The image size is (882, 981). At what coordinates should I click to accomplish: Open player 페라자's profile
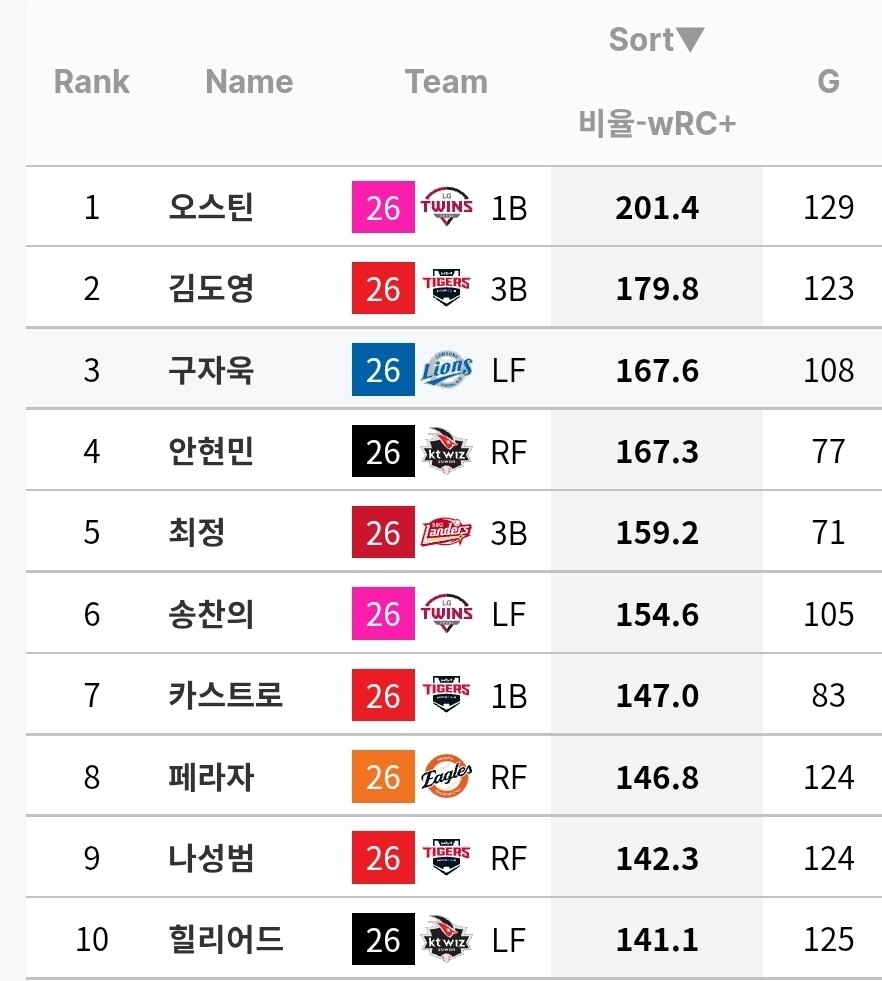211,777
